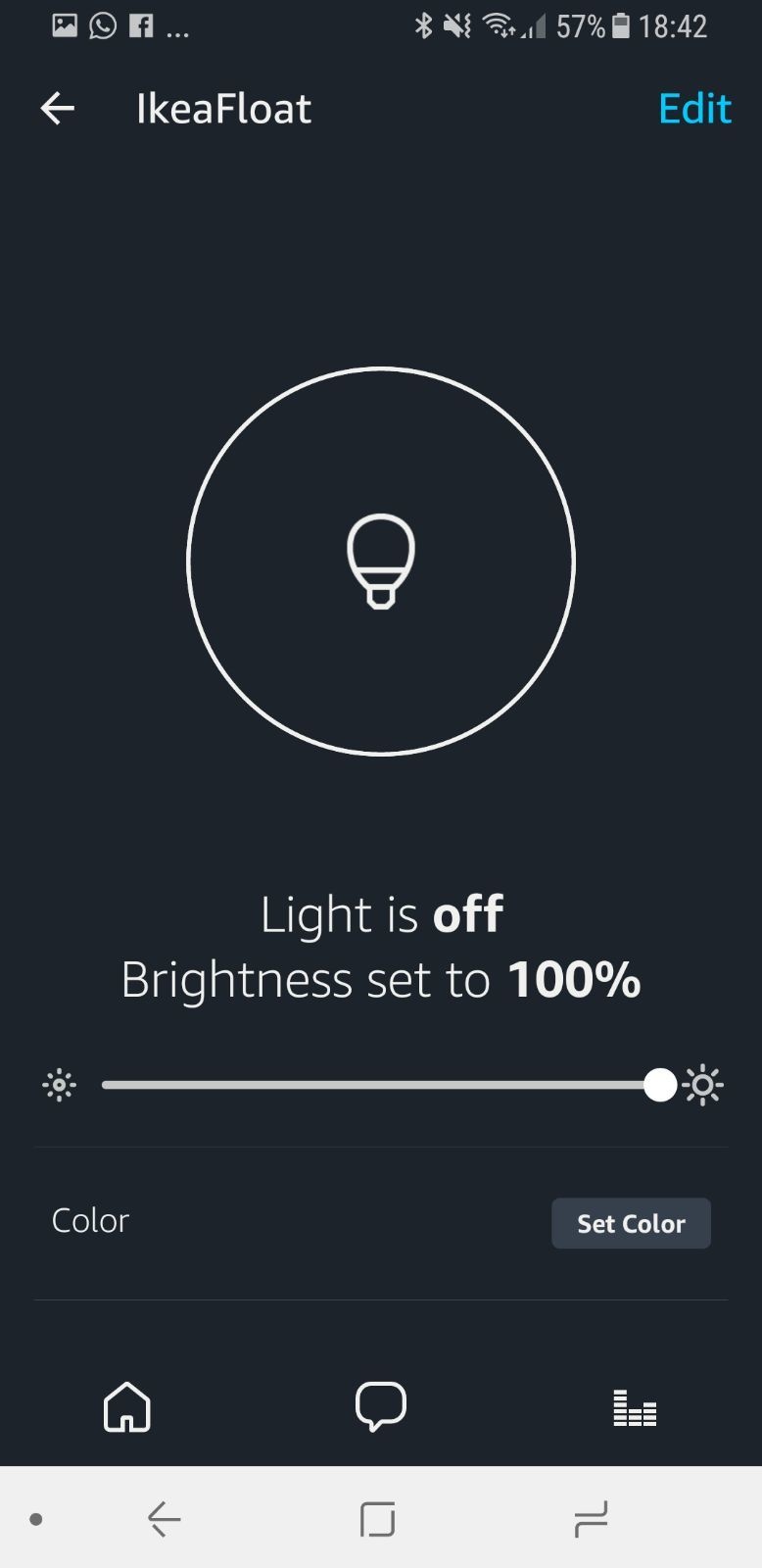This screenshot has height=1568, width=762.
Task: Open the communication speech bubble tab
Action: click(x=380, y=1407)
